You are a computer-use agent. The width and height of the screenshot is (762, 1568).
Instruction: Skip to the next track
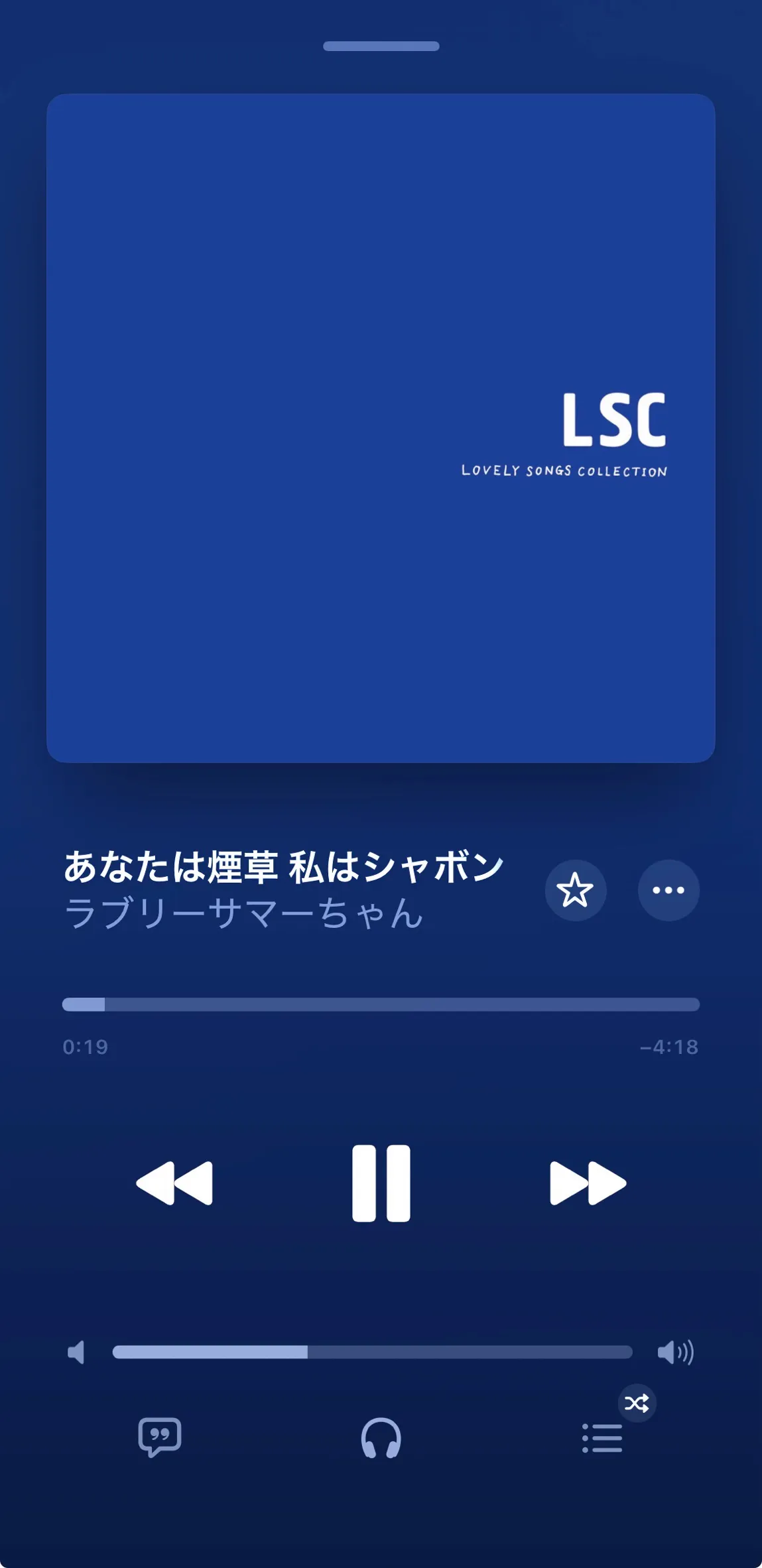click(x=588, y=1183)
